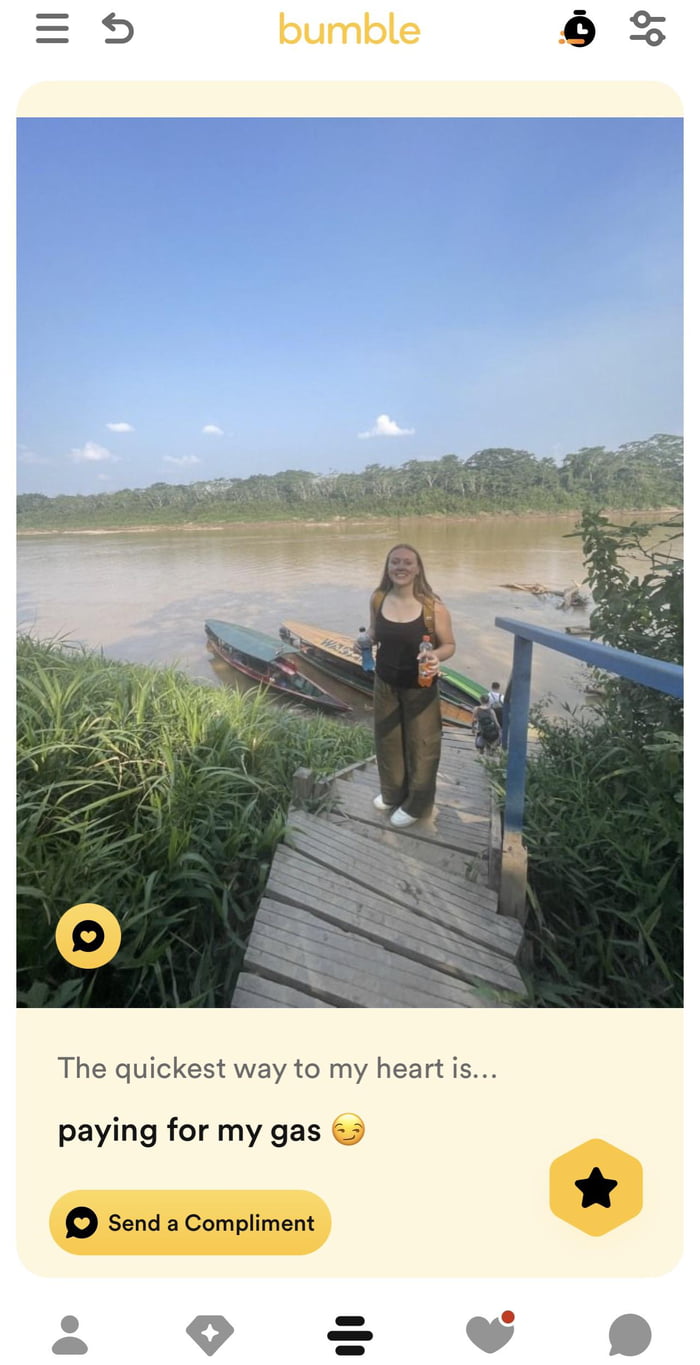The image size is (700, 1365).
Task: Switch to the Profile tab
Action: [70, 1334]
